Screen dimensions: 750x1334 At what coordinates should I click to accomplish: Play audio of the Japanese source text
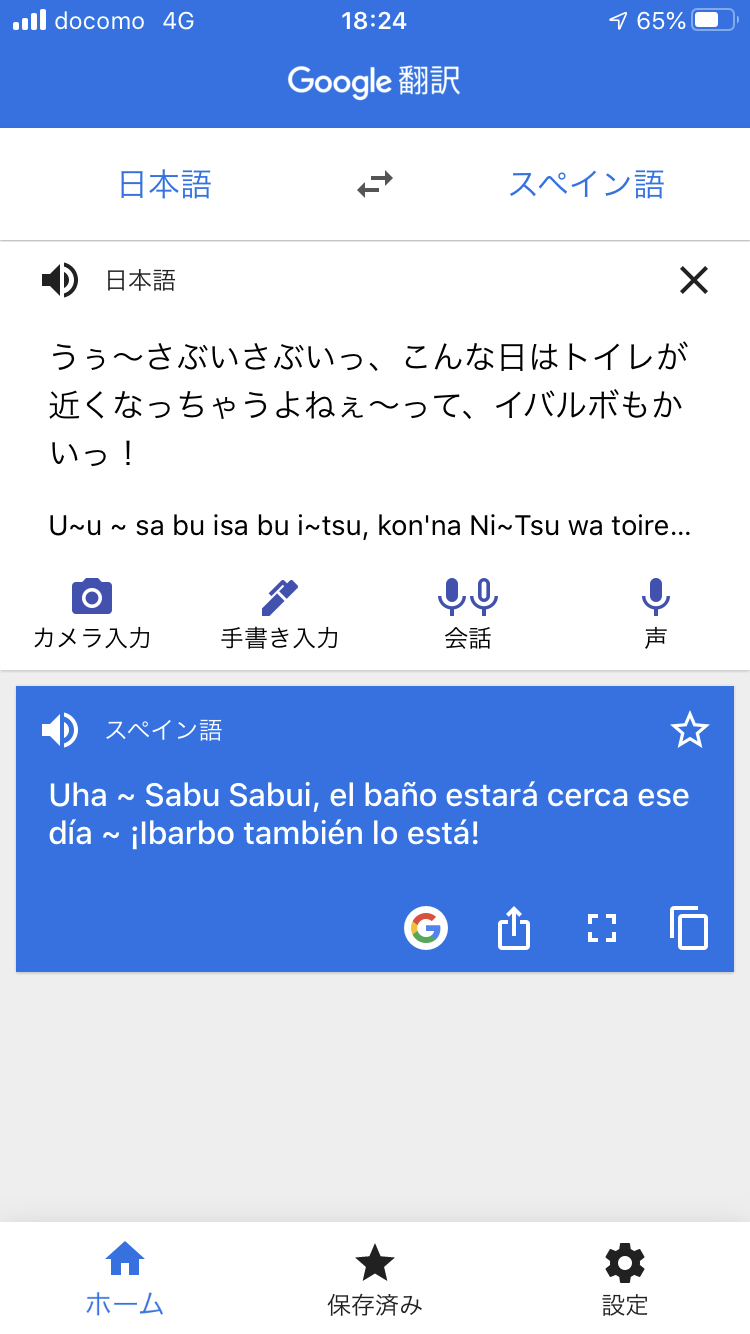pyautogui.click(x=60, y=281)
